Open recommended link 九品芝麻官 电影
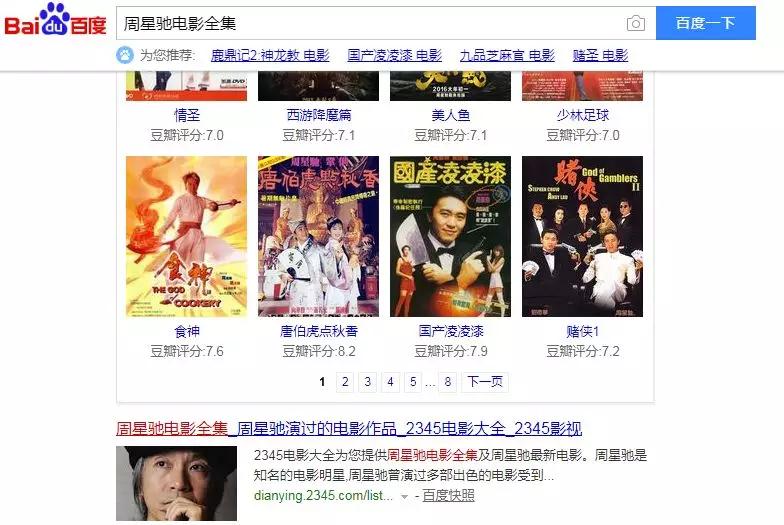The height and width of the screenshot is (525, 784). tap(507, 56)
